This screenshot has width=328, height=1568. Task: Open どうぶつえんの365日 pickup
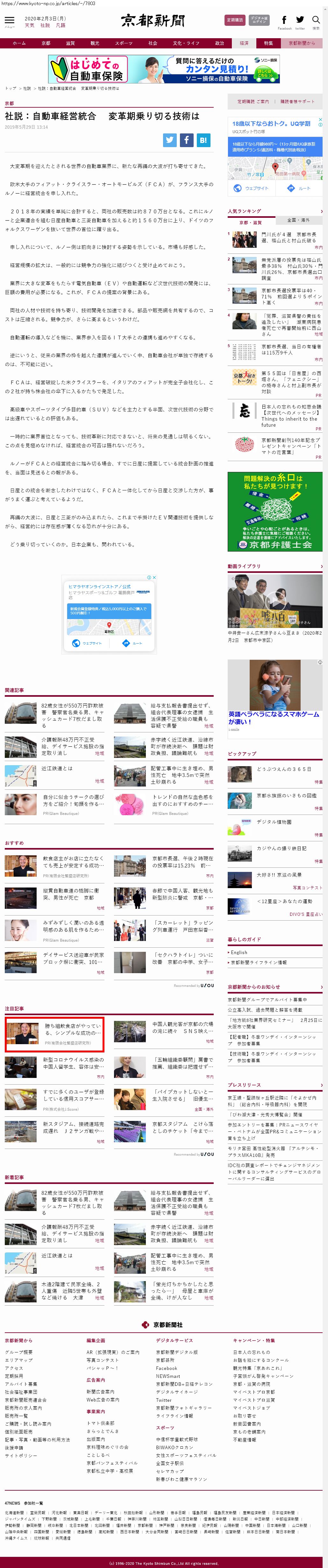(x=284, y=769)
